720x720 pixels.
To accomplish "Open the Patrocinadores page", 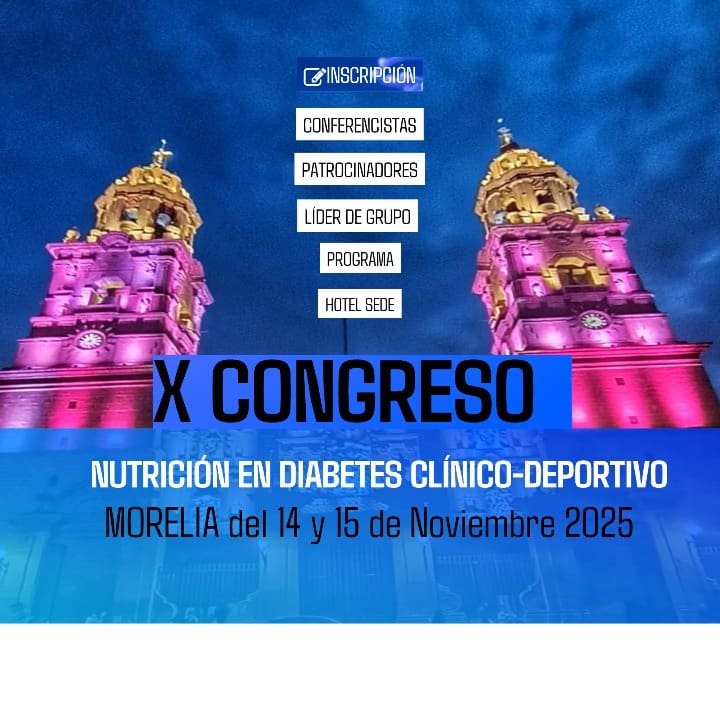I will coord(360,169).
